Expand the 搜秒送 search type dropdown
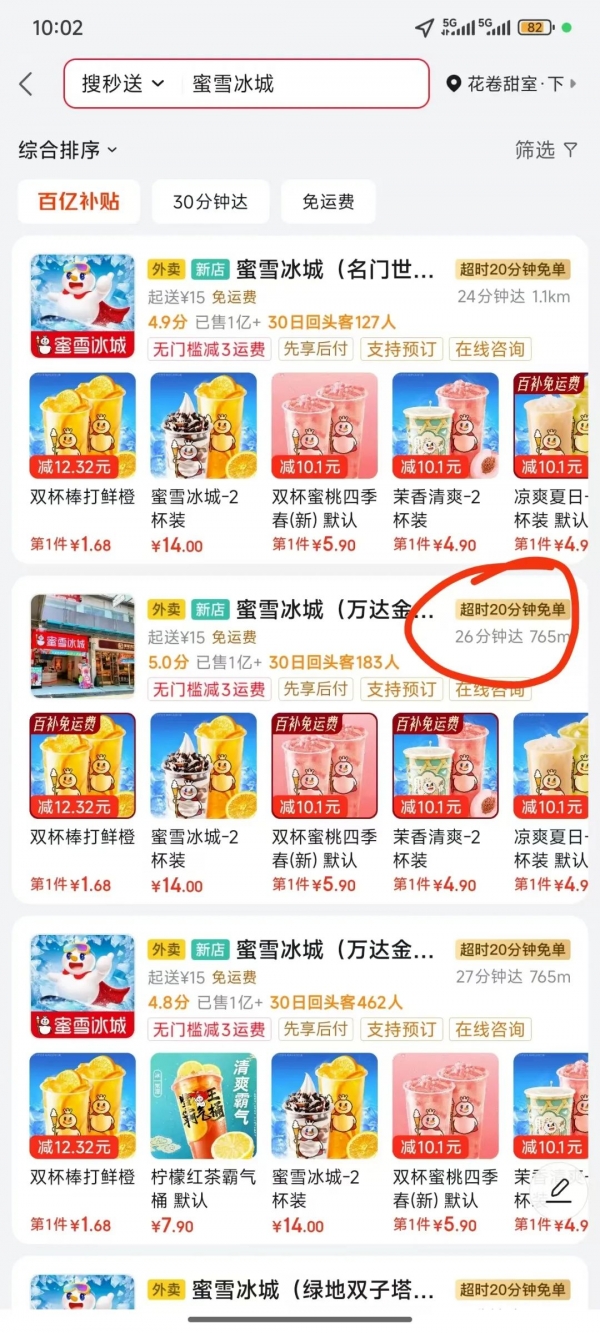 click(122, 84)
